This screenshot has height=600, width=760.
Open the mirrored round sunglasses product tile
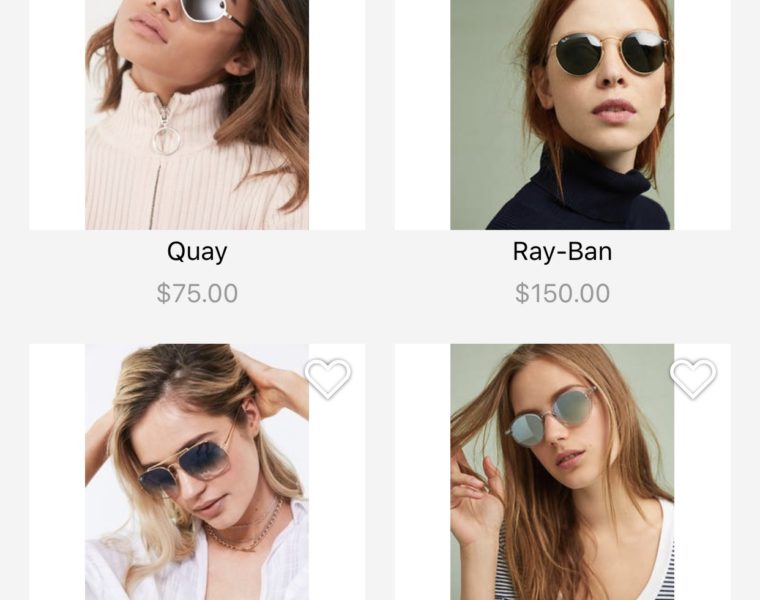click(560, 480)
